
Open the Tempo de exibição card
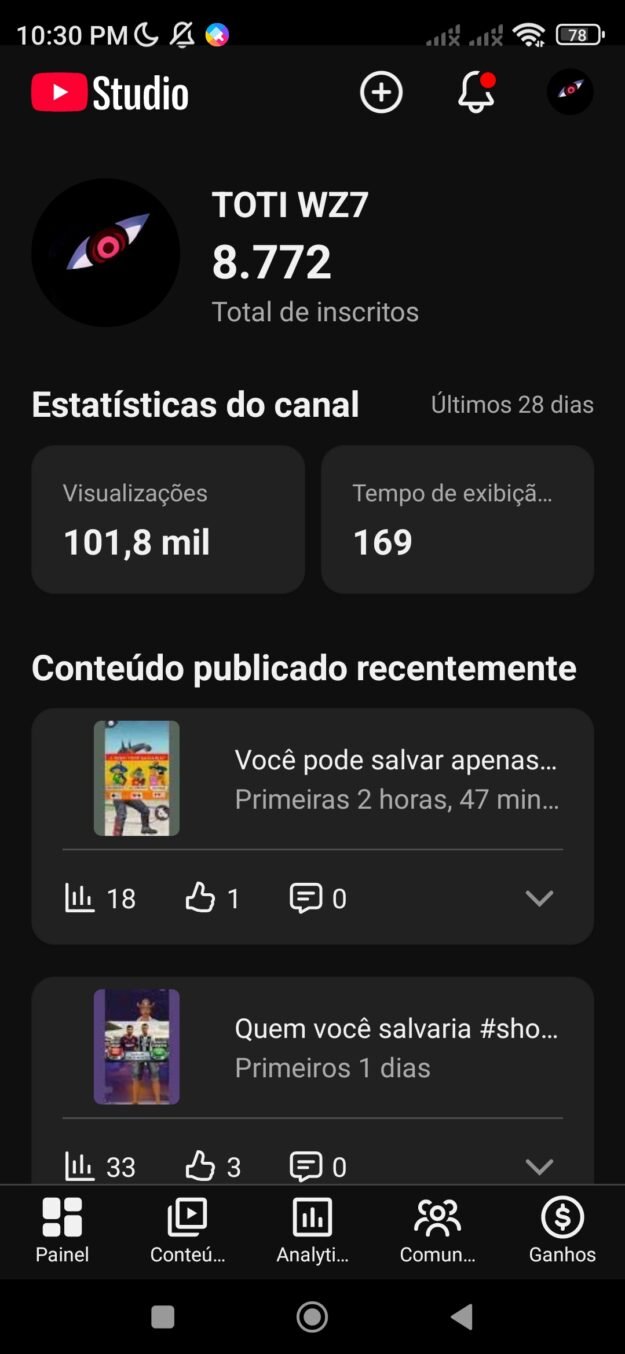point(457,519)
